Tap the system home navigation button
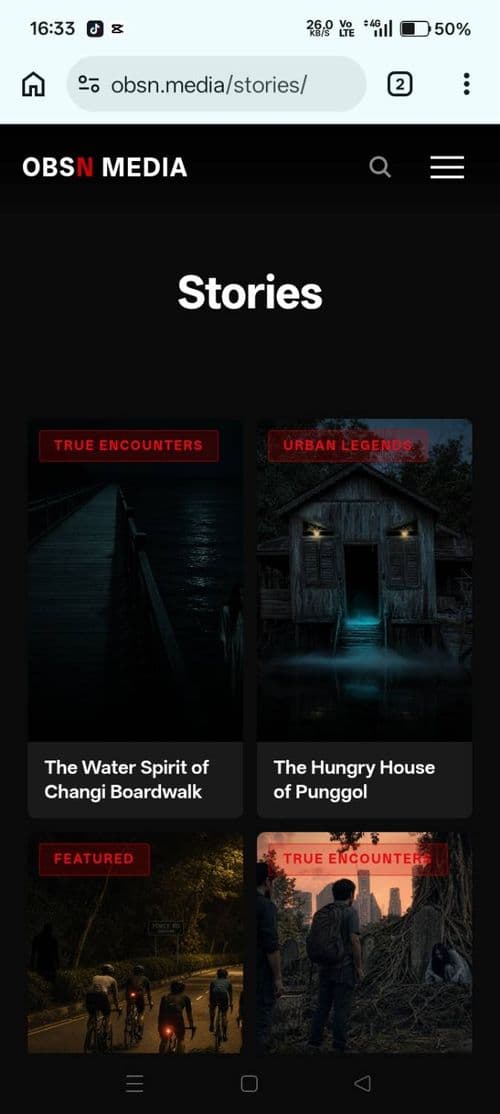Viewport: 500px width, 1114px height. (x=249, y=1083)
